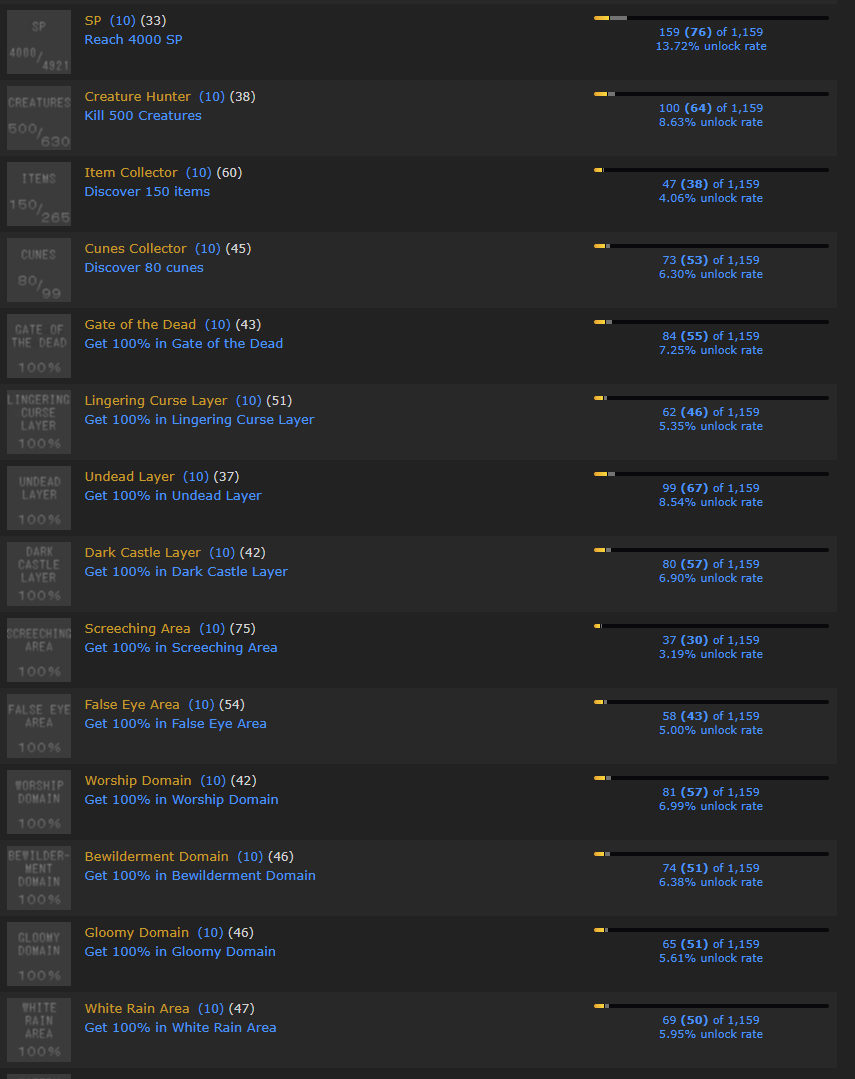Tap the Undead Layer badge image
The height and width of the screenshot is (1079, 855).
coord(39,498)
